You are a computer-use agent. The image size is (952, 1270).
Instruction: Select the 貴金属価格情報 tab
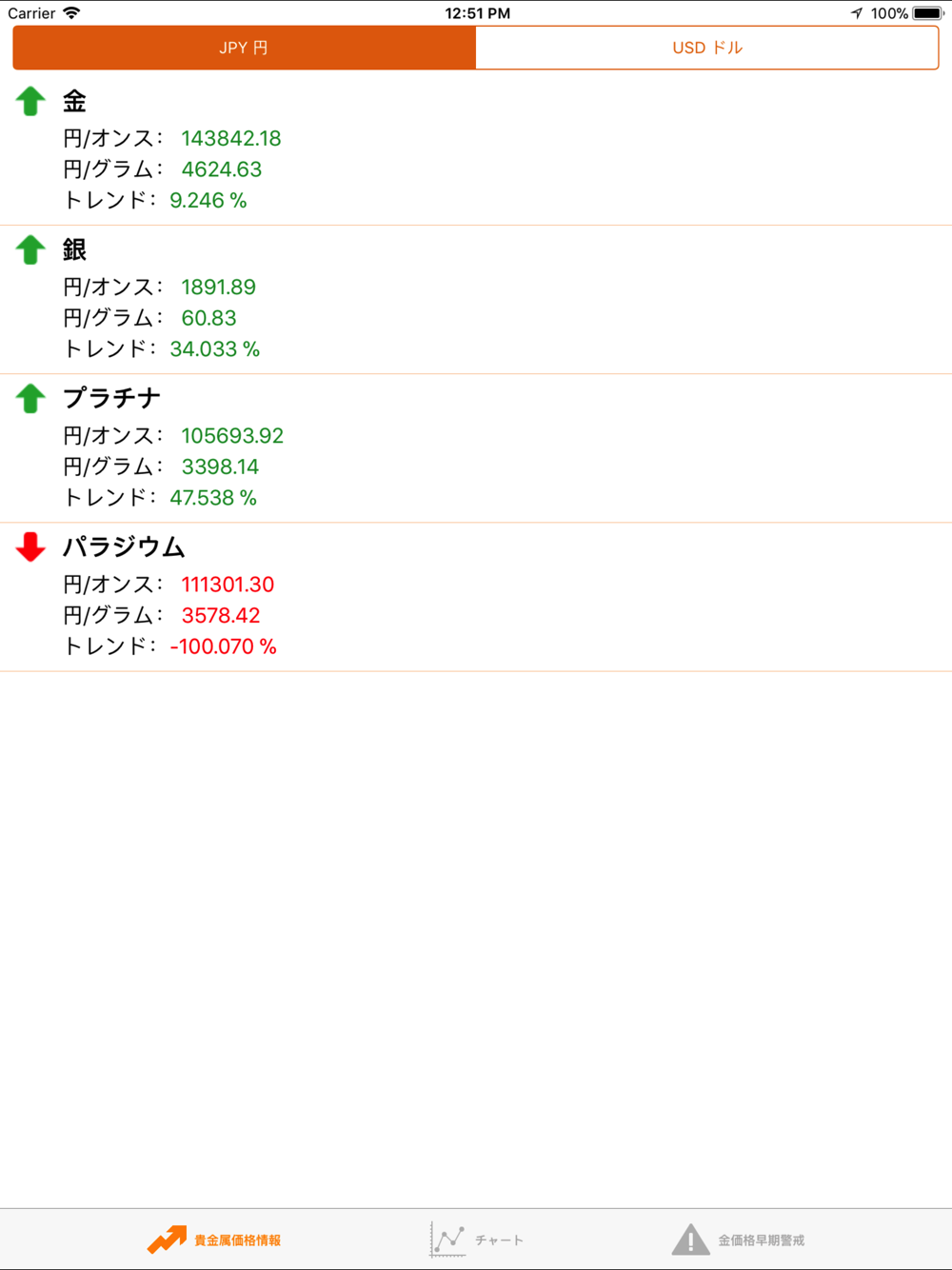coord(214,1240)
